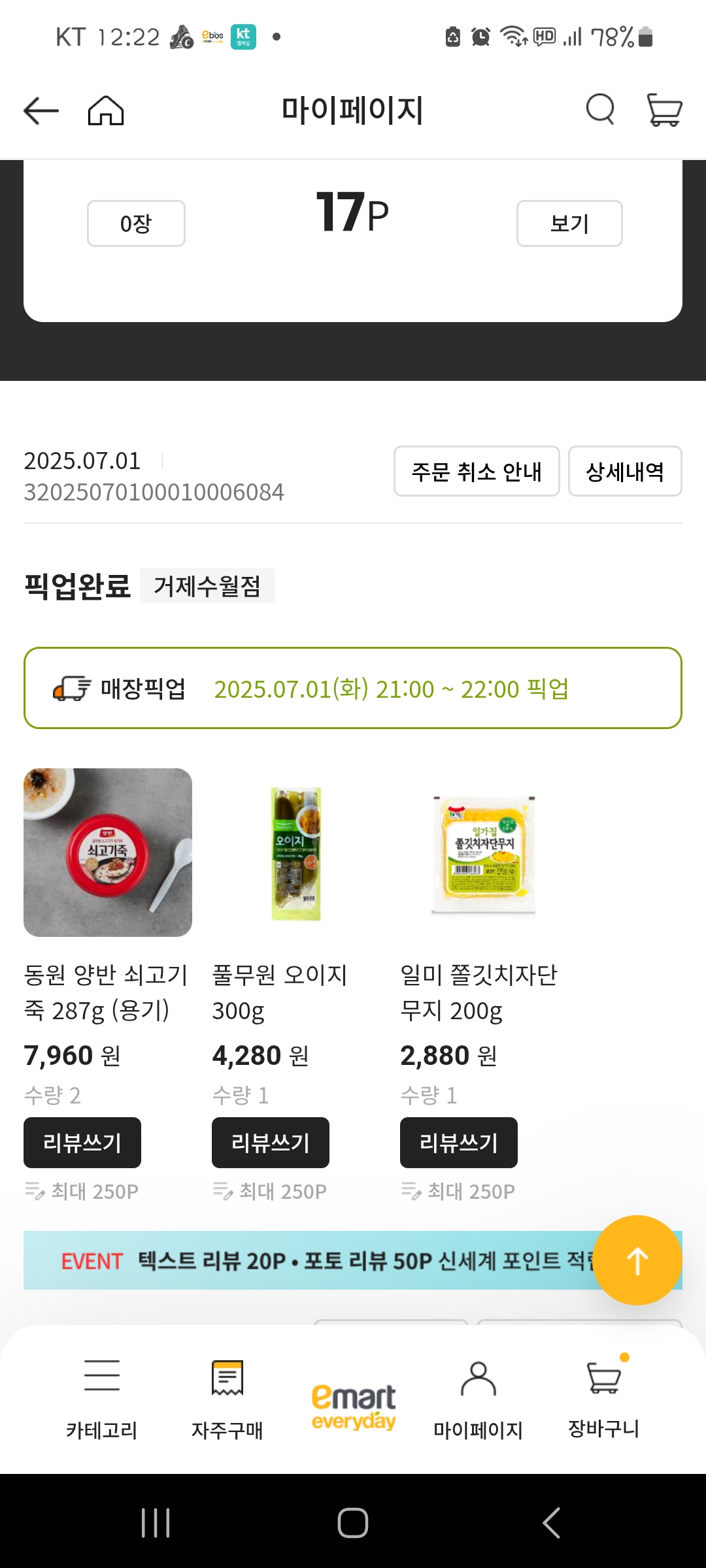Open search from the top bar
This screenshot has height=1568, width=706.
coord(599,110)
